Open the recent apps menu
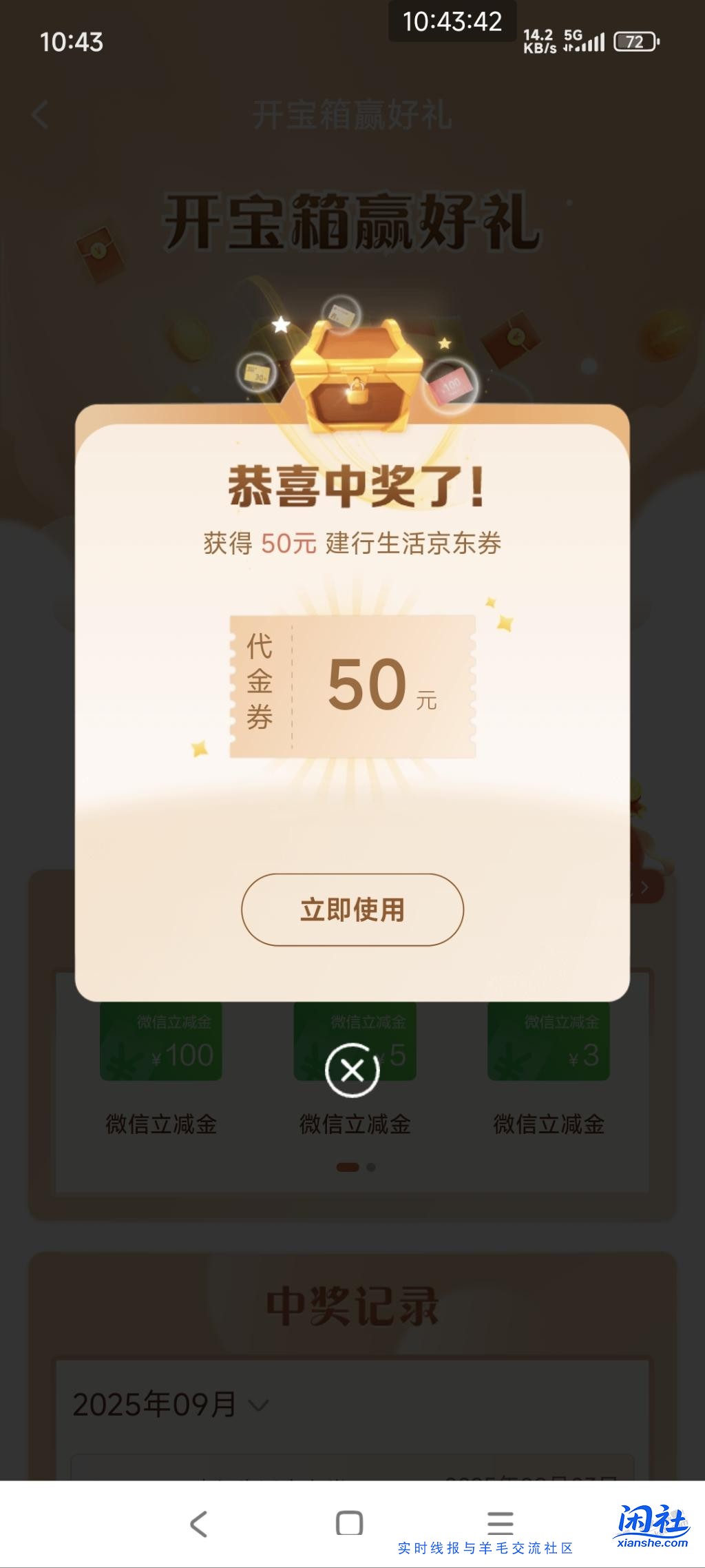 [500, 1522]
